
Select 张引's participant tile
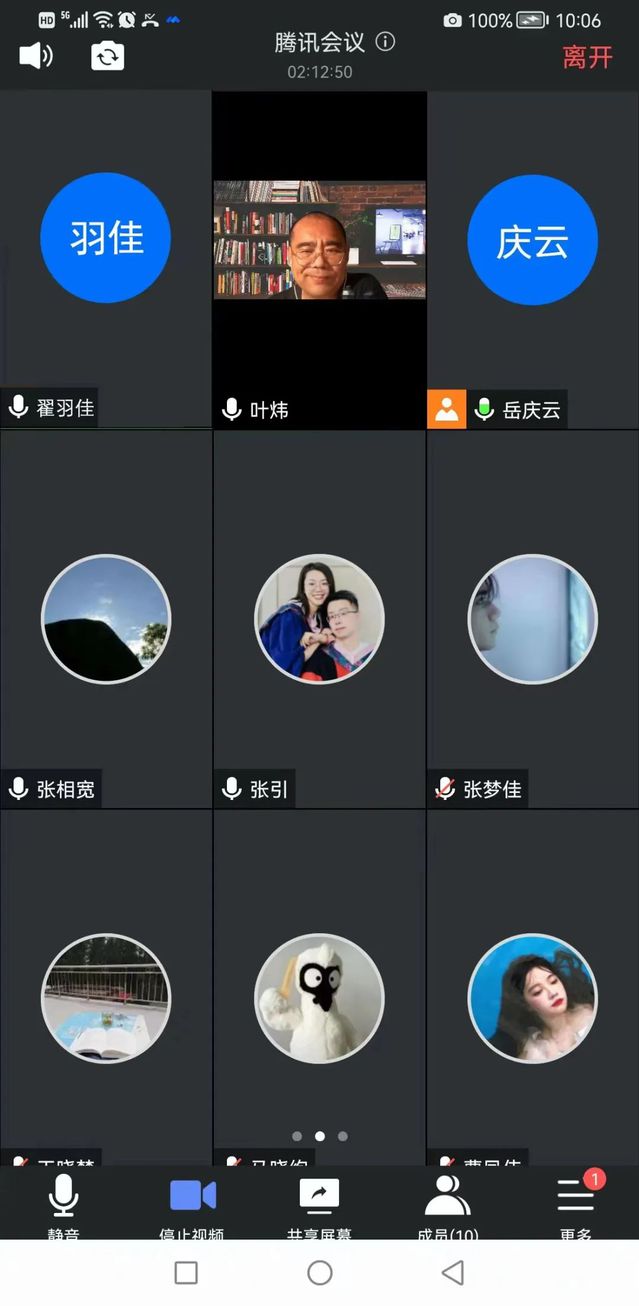320,620
